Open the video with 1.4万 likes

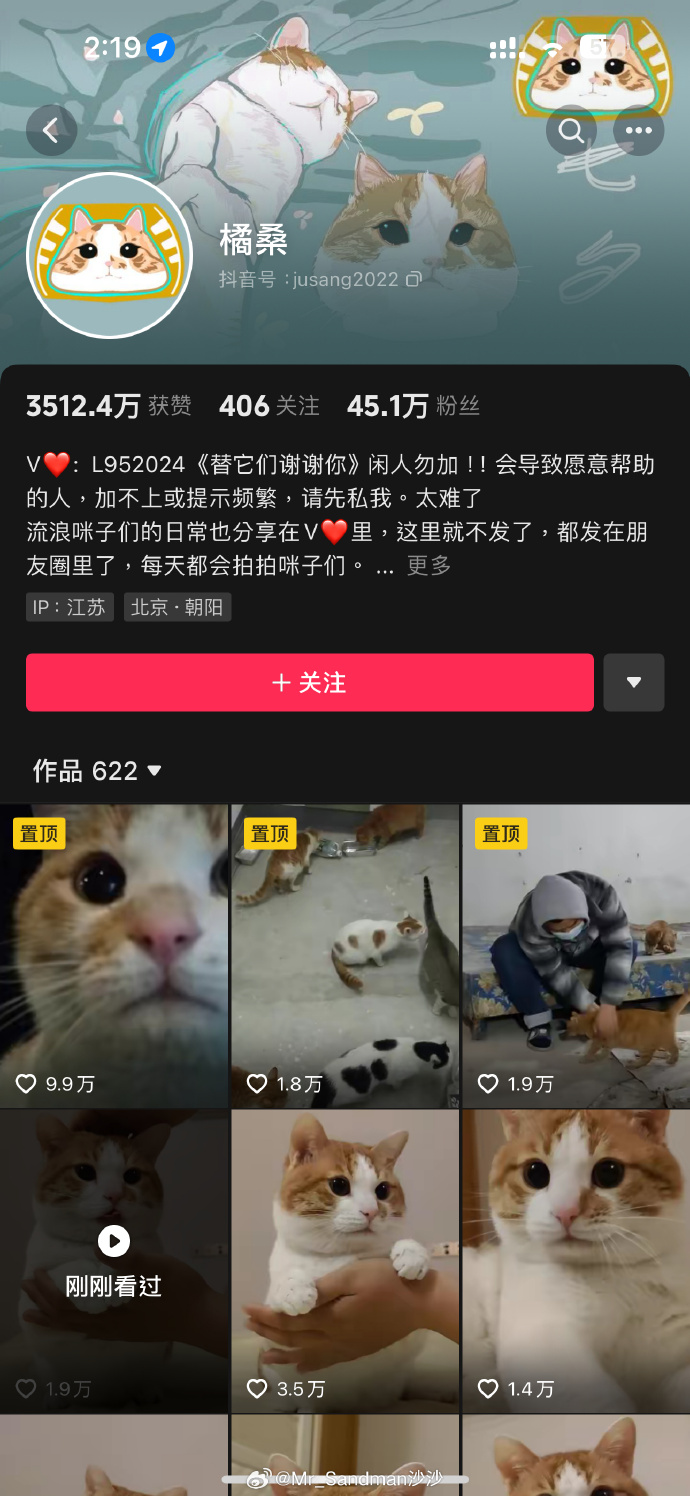(576, 1260)
